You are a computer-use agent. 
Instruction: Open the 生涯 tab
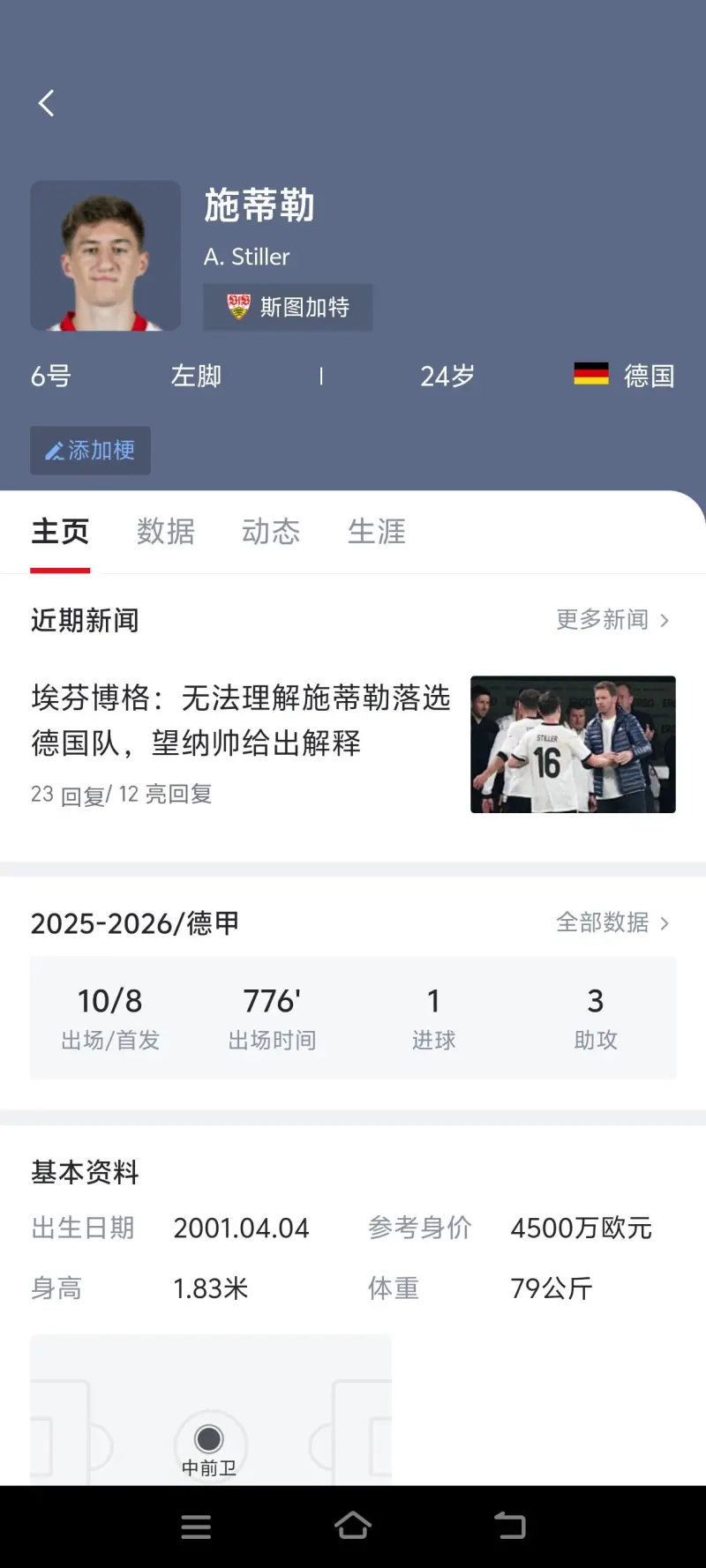376,532
